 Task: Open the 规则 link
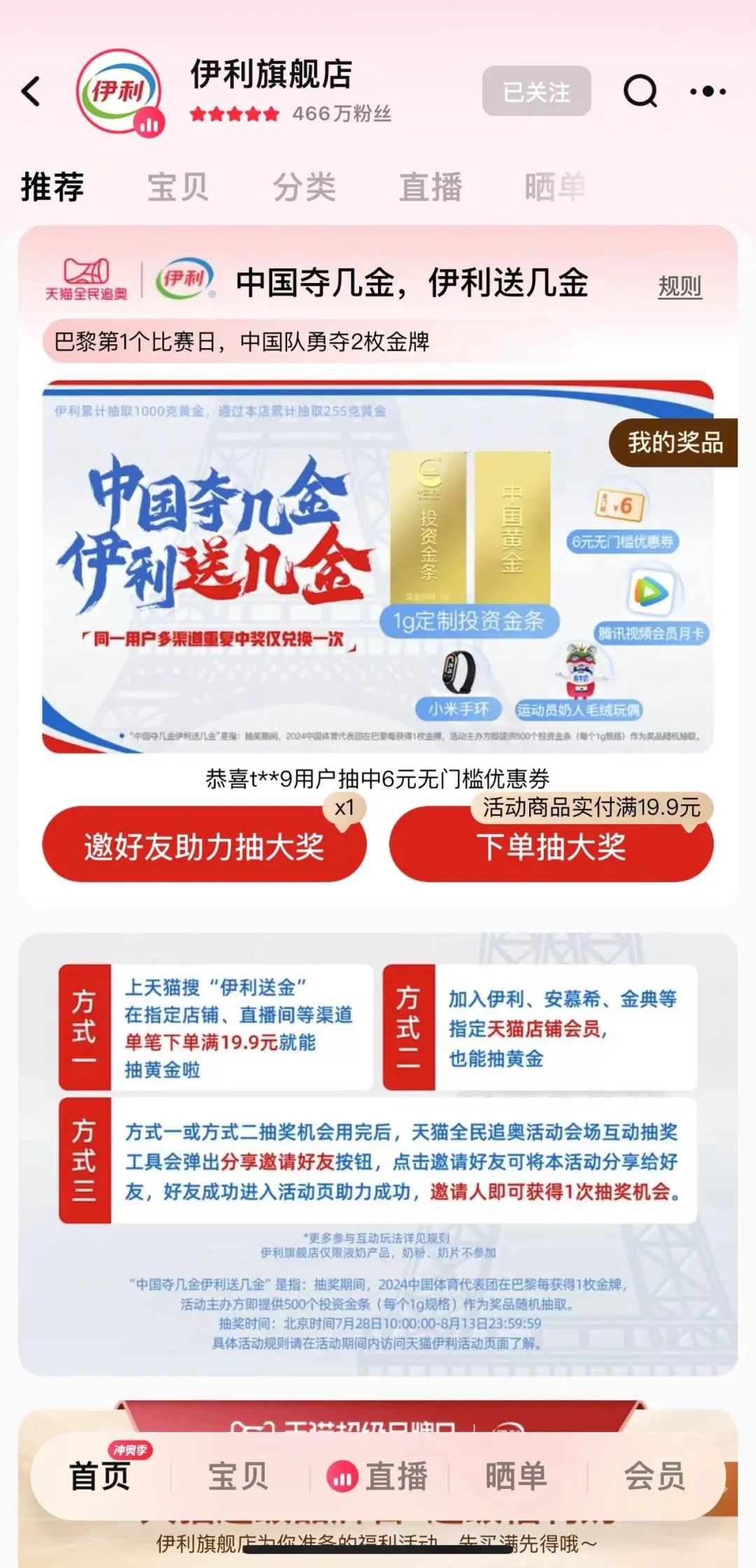point(679,286)
